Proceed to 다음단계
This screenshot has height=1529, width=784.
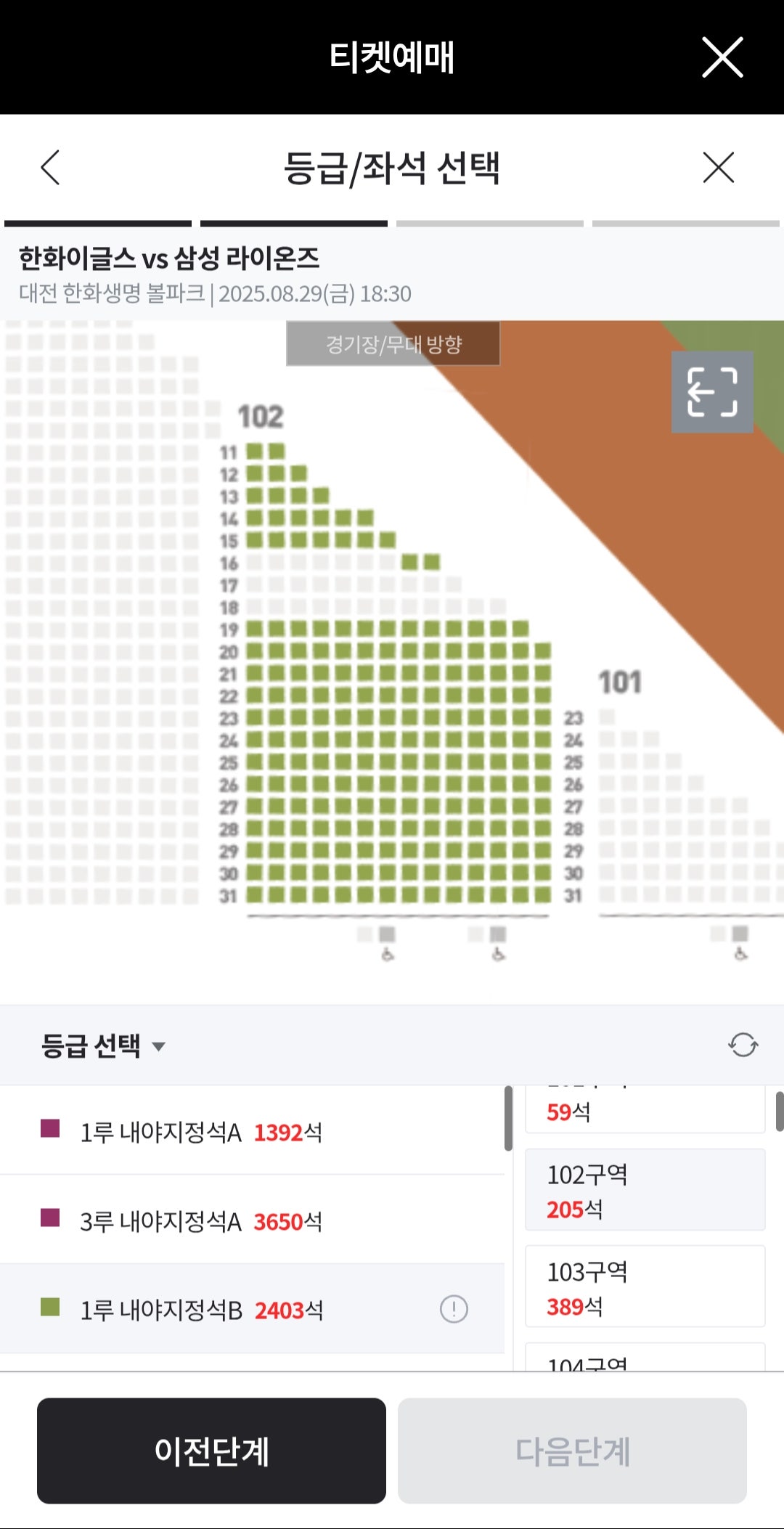[x=572, y=1451]
